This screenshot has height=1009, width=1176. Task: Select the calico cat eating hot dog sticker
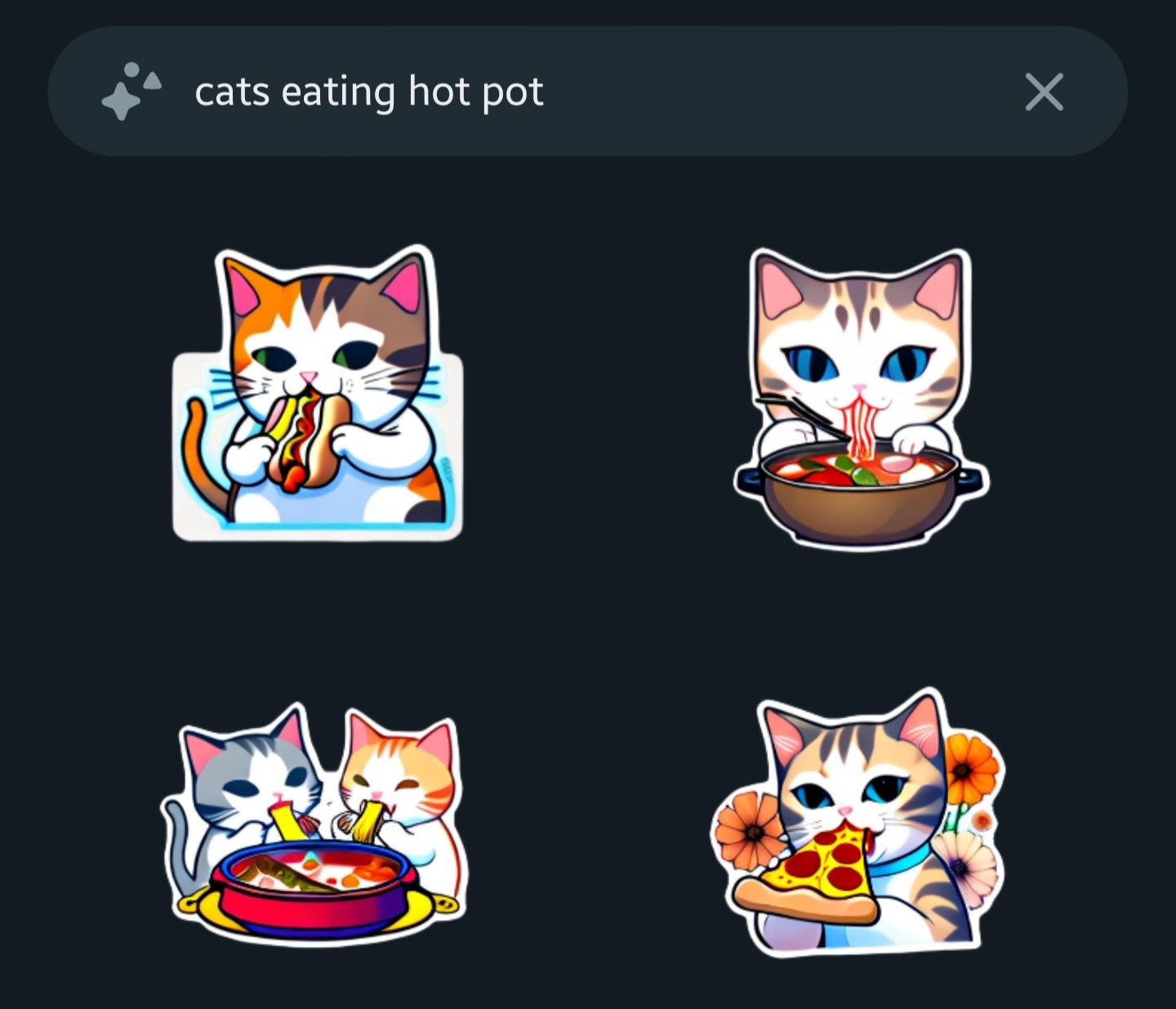tap(318, 394)
